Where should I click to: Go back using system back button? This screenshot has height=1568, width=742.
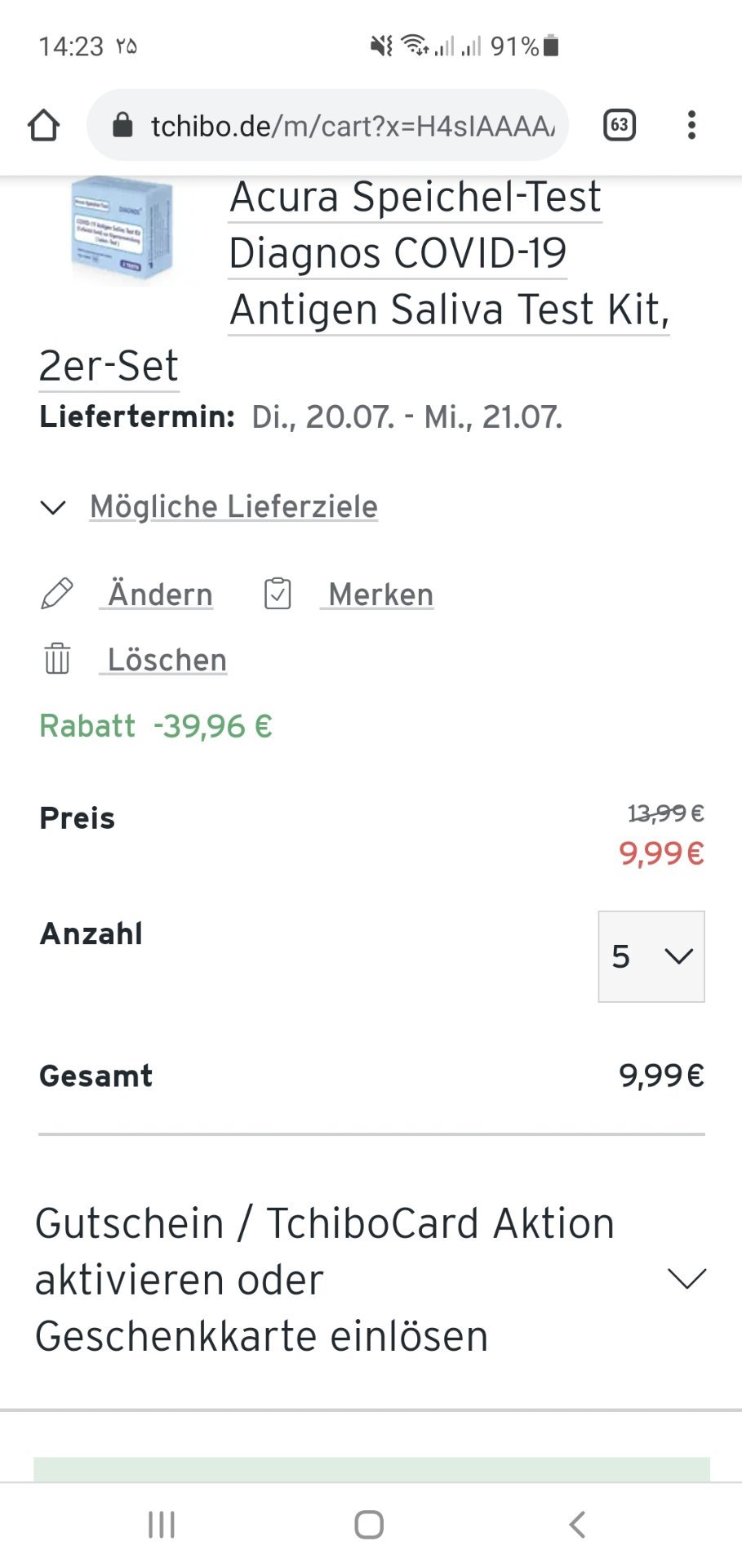(x=577, y=1525)
